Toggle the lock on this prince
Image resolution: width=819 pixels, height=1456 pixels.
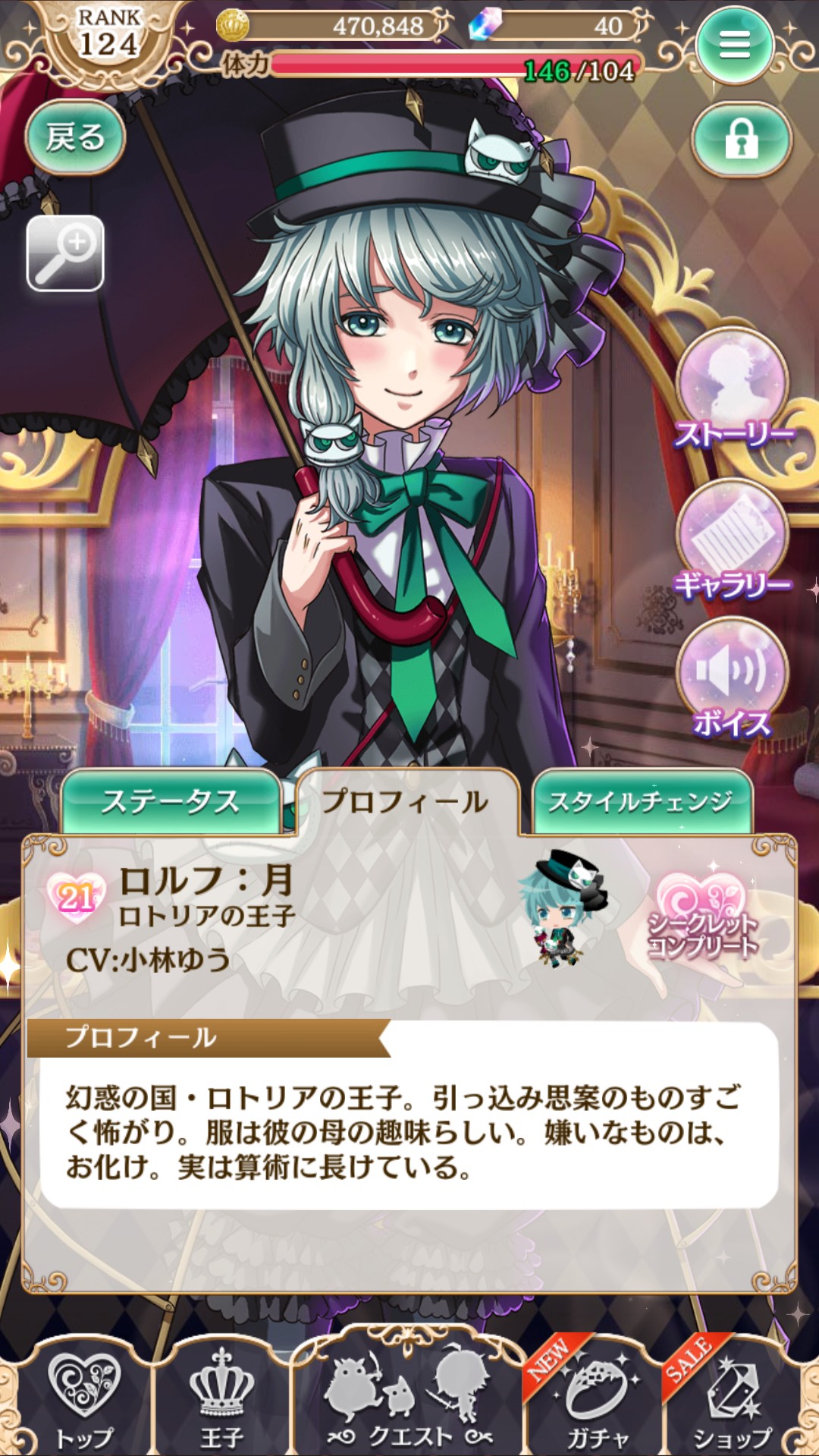pos(741,139)
